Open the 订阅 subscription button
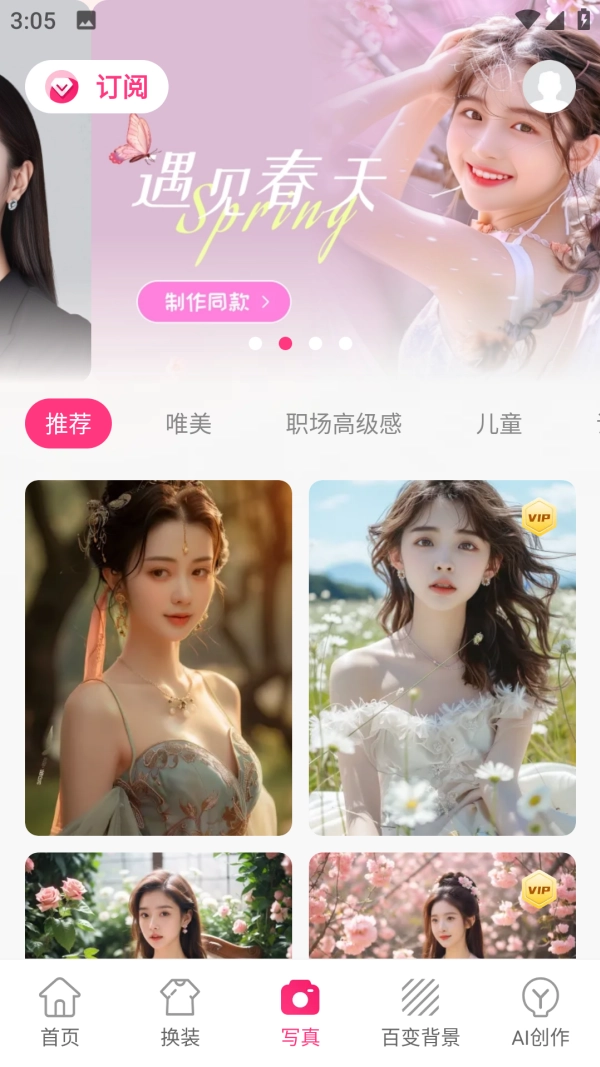 97,87
